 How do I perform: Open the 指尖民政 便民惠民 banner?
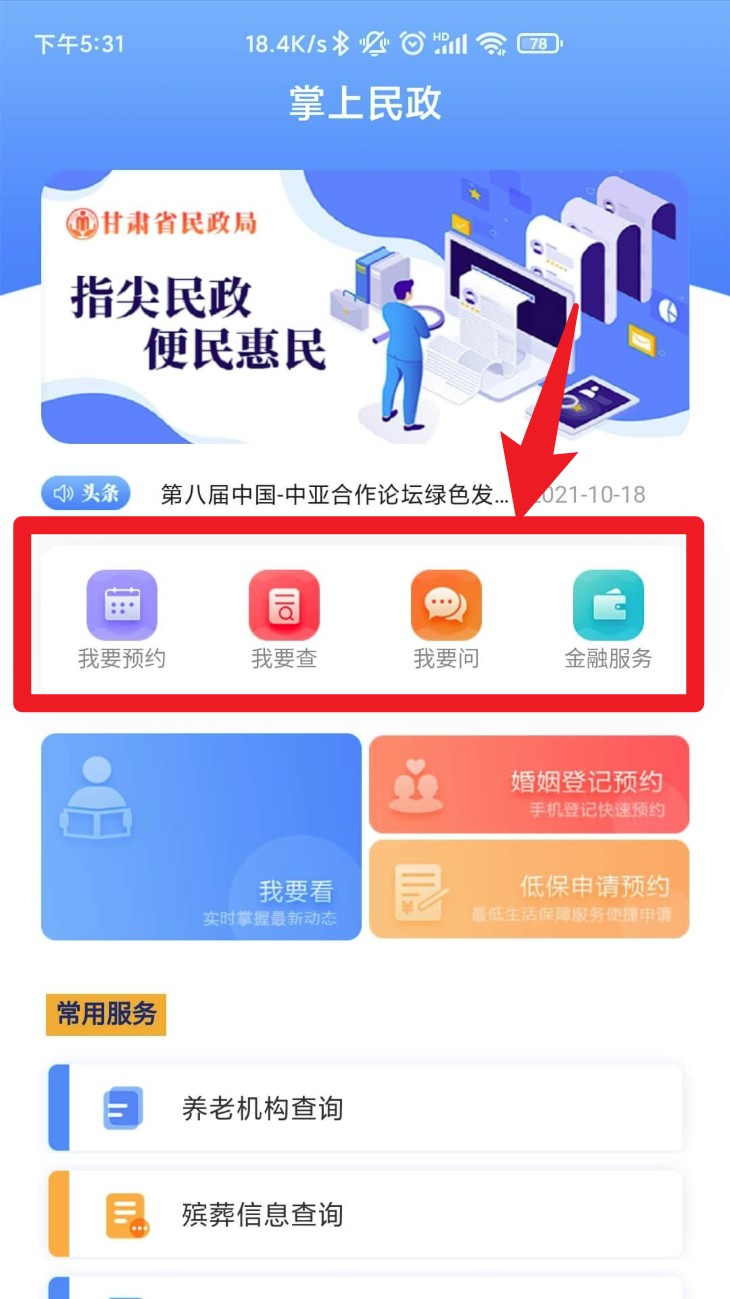pos(365,306)
